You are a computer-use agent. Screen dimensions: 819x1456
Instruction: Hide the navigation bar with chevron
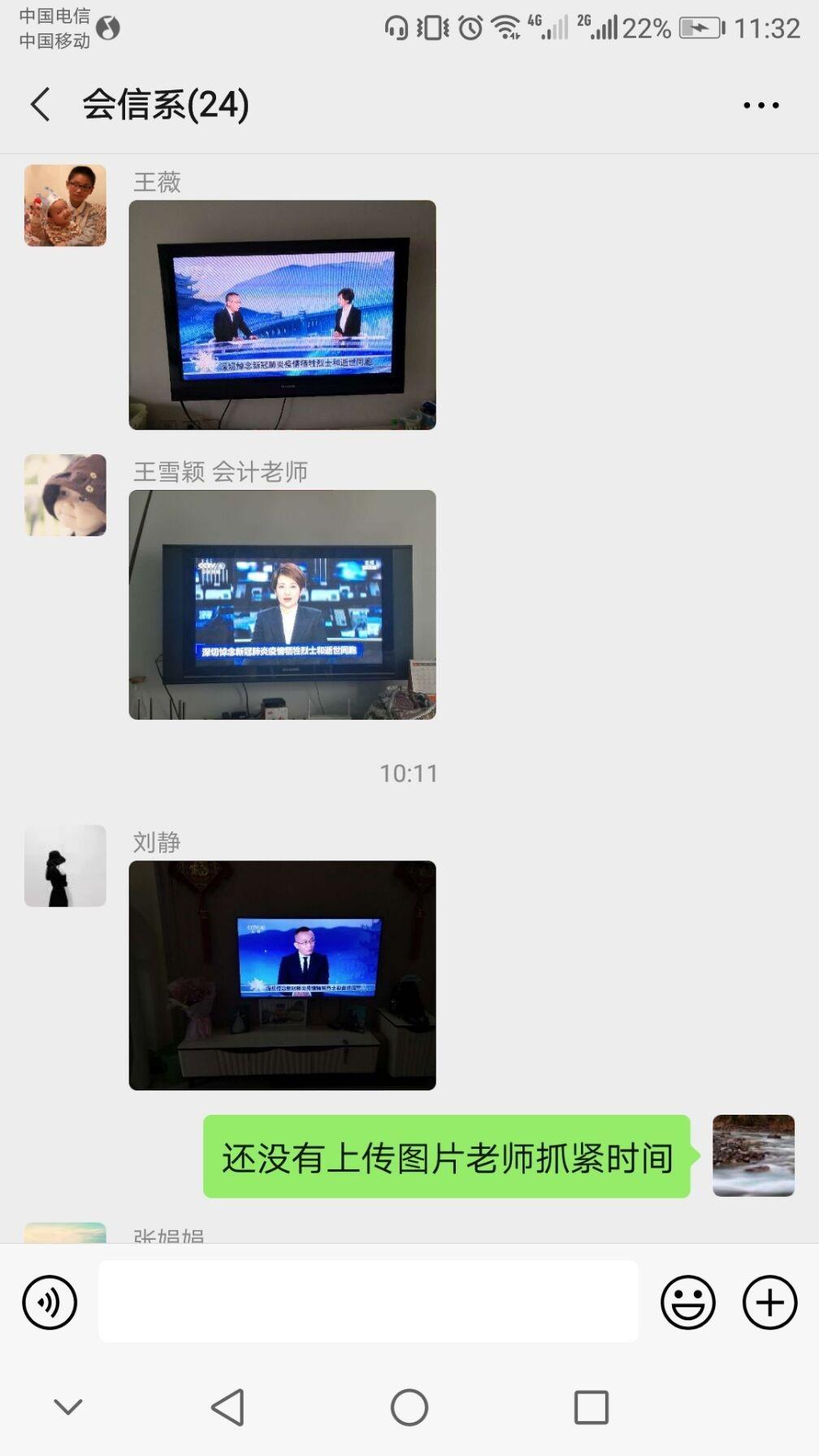(x=68, y=1407)
